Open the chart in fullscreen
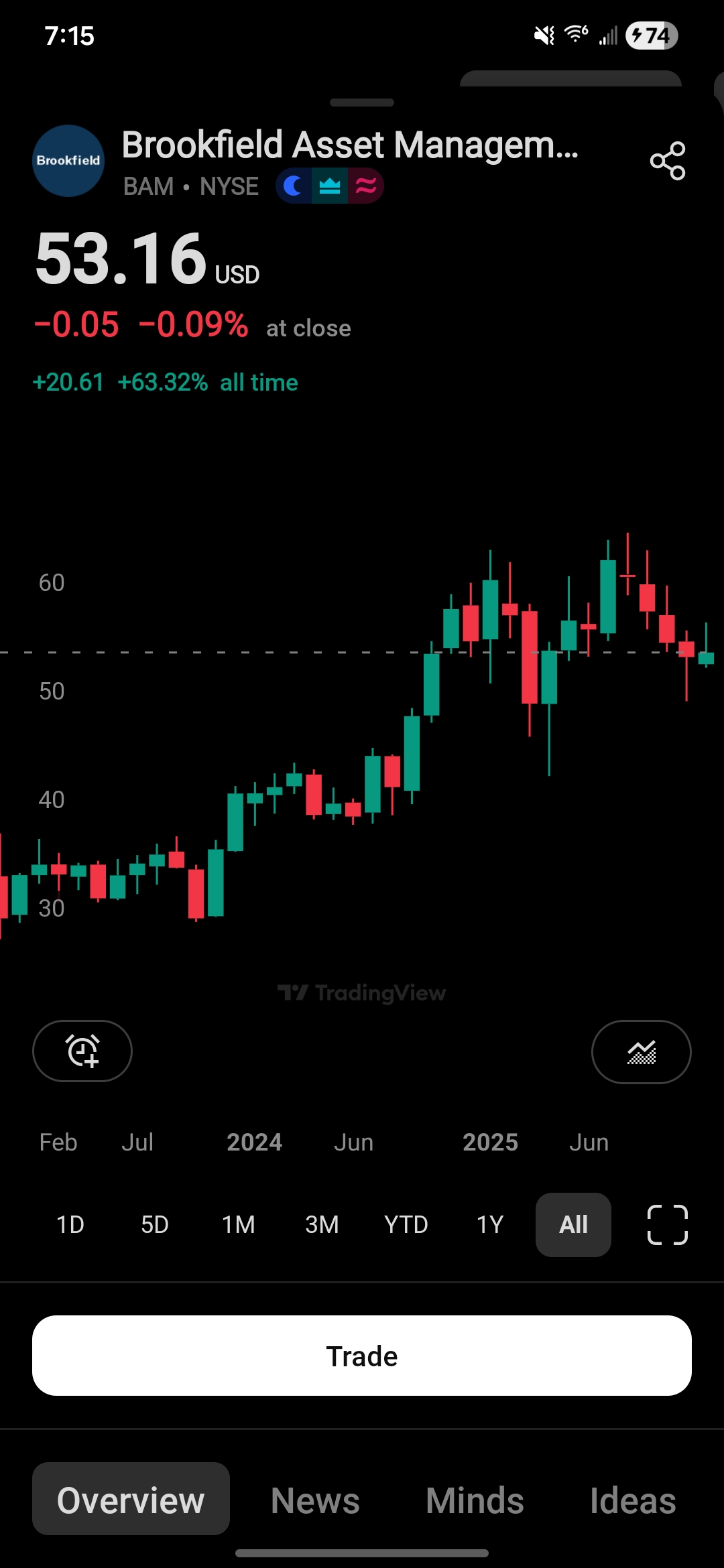This screenshot has height=1568, width=724. (x=667, y=1225)
